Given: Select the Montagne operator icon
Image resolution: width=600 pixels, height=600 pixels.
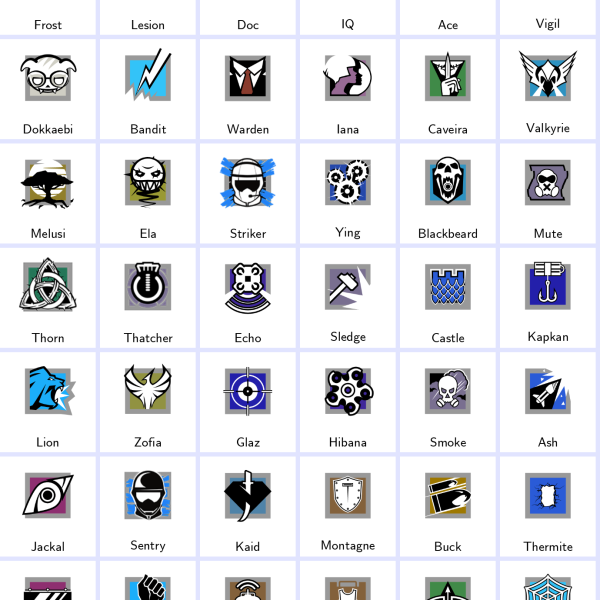Looking at the screenshot, I should tap(348, 494).
